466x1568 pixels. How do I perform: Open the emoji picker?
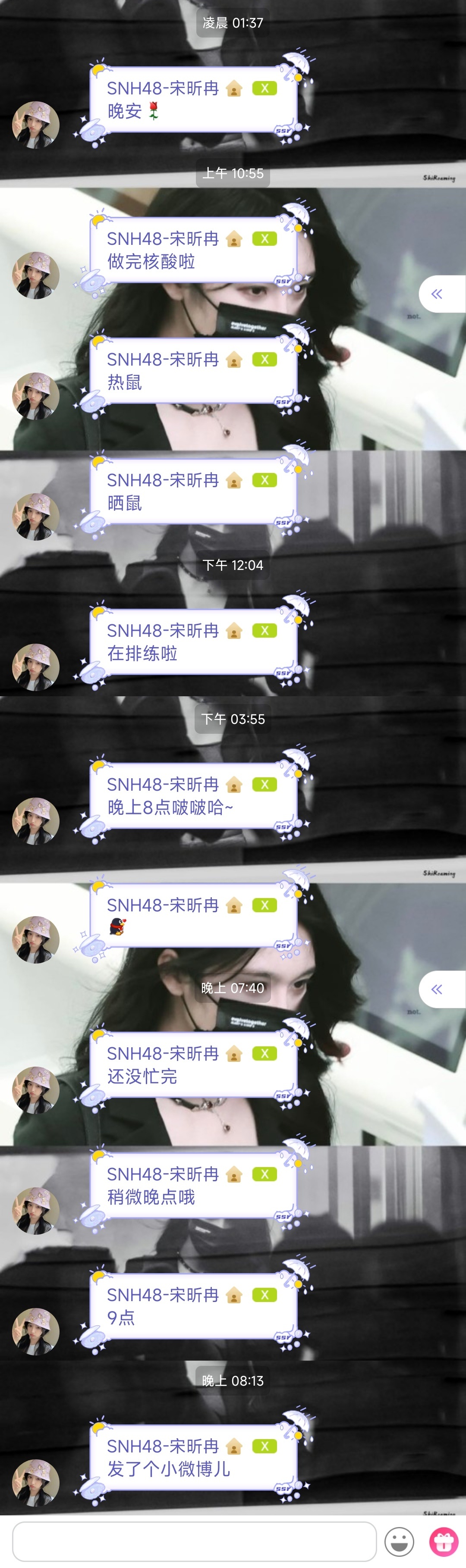pos(400,1542)
